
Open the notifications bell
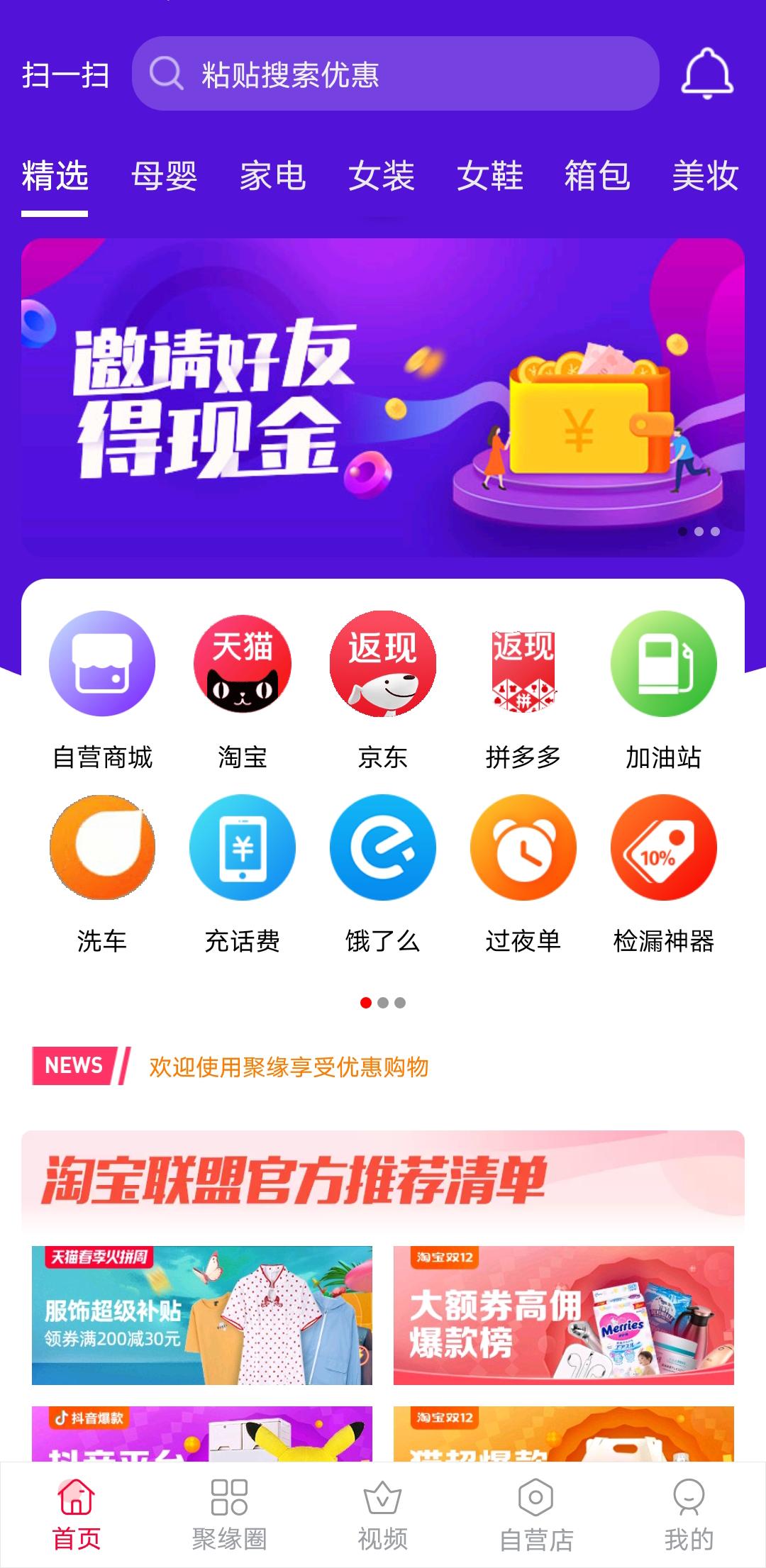[706, 74]
